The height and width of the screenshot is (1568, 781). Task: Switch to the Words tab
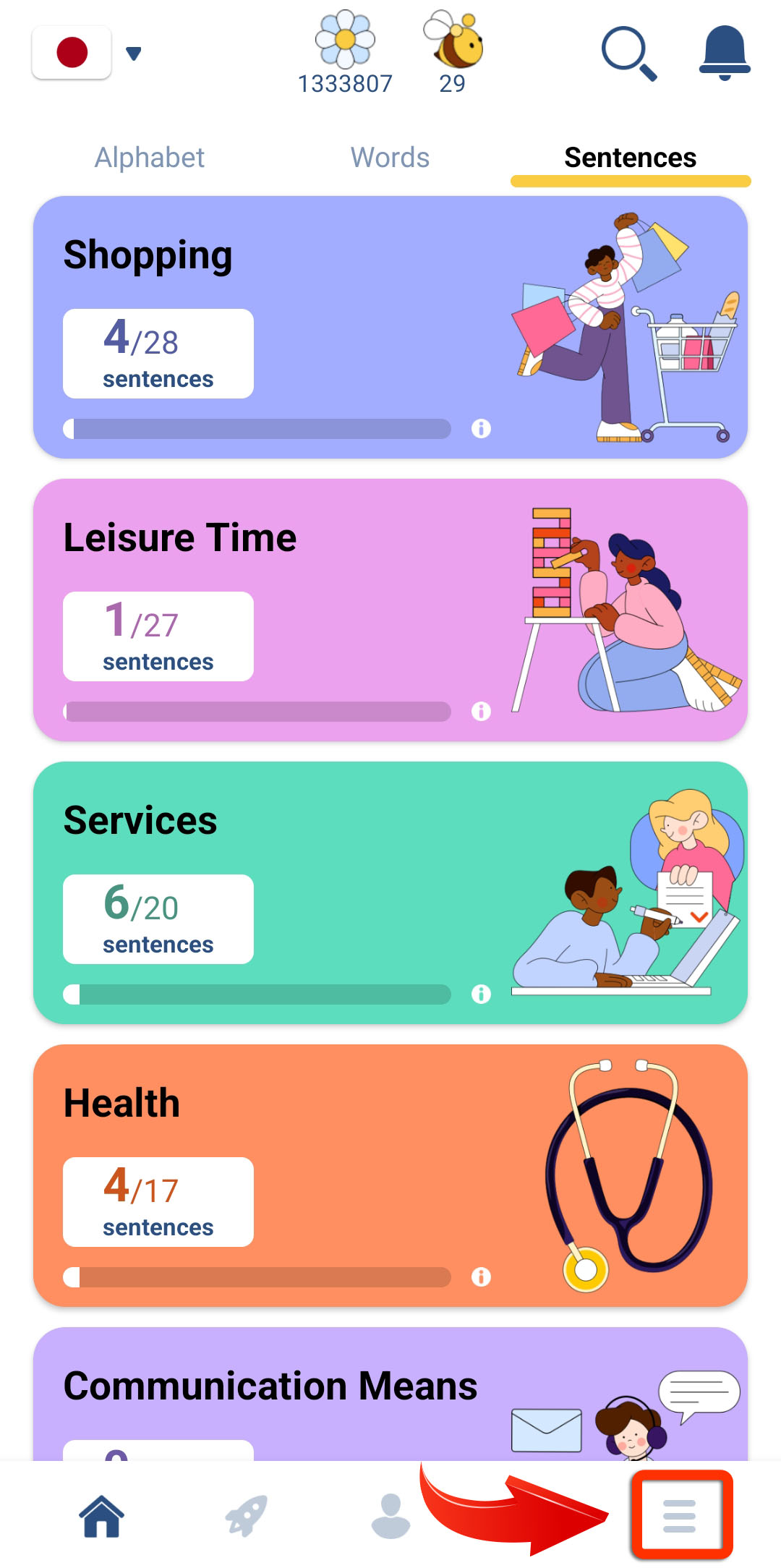coord(390,158)
